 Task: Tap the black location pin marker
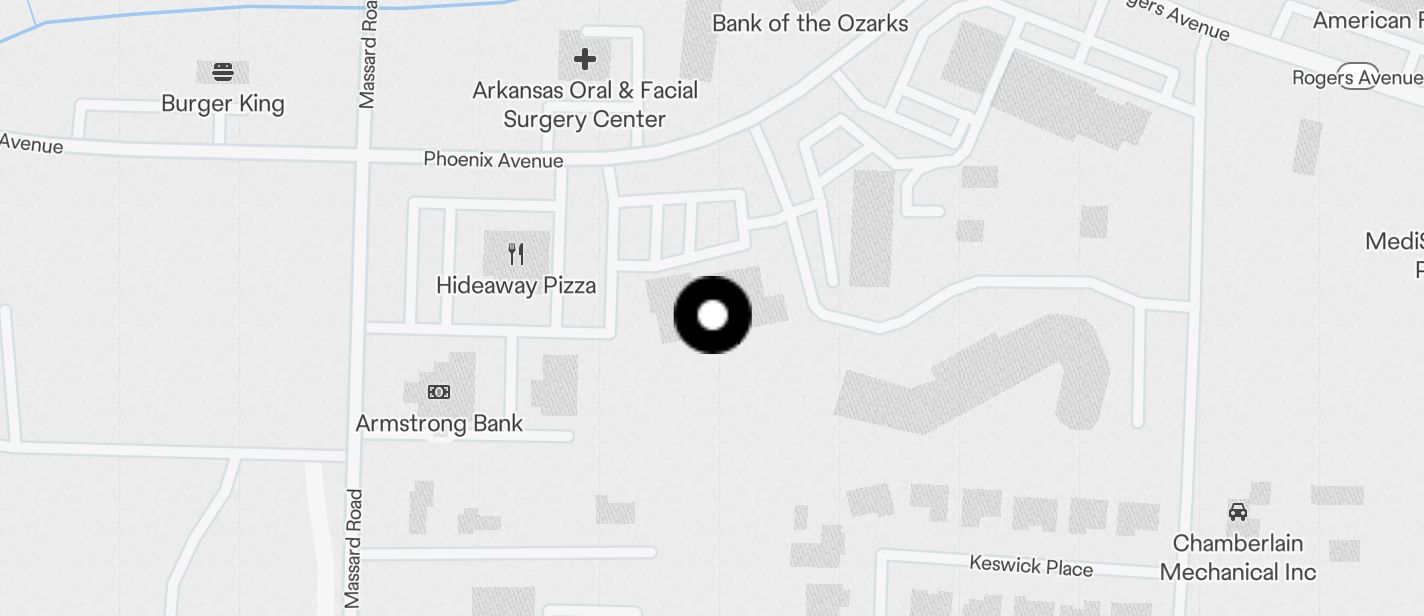[712, 315]
